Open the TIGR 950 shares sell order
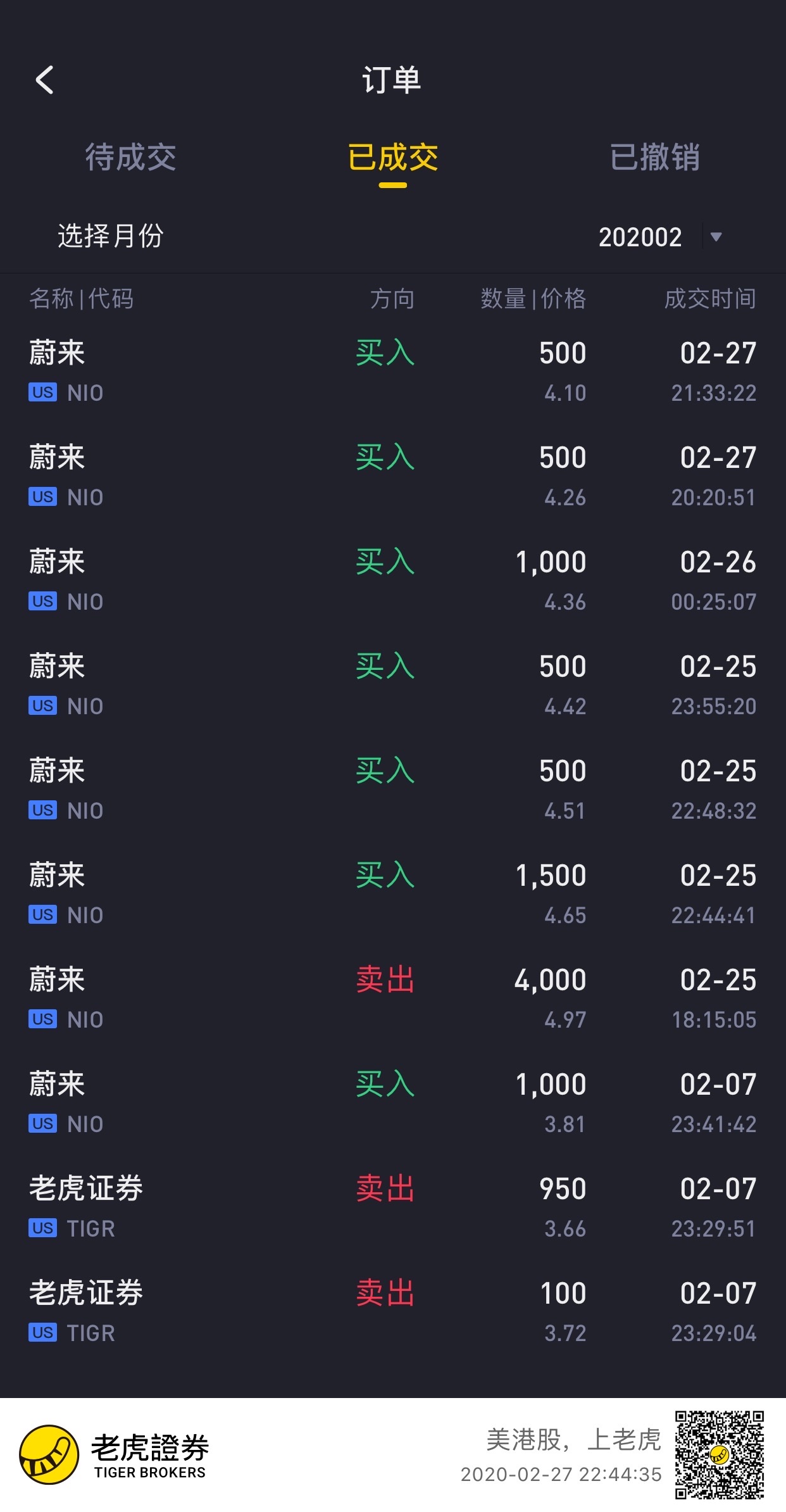 tap(393, 1207)
